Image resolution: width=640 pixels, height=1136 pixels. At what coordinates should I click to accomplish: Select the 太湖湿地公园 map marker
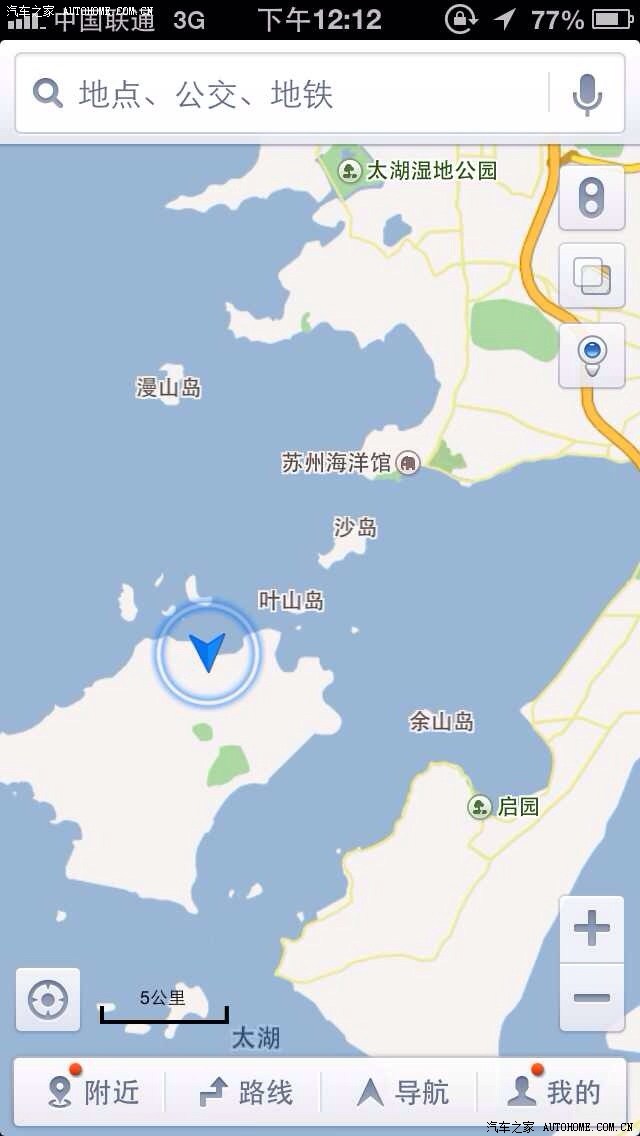[350, 170]
